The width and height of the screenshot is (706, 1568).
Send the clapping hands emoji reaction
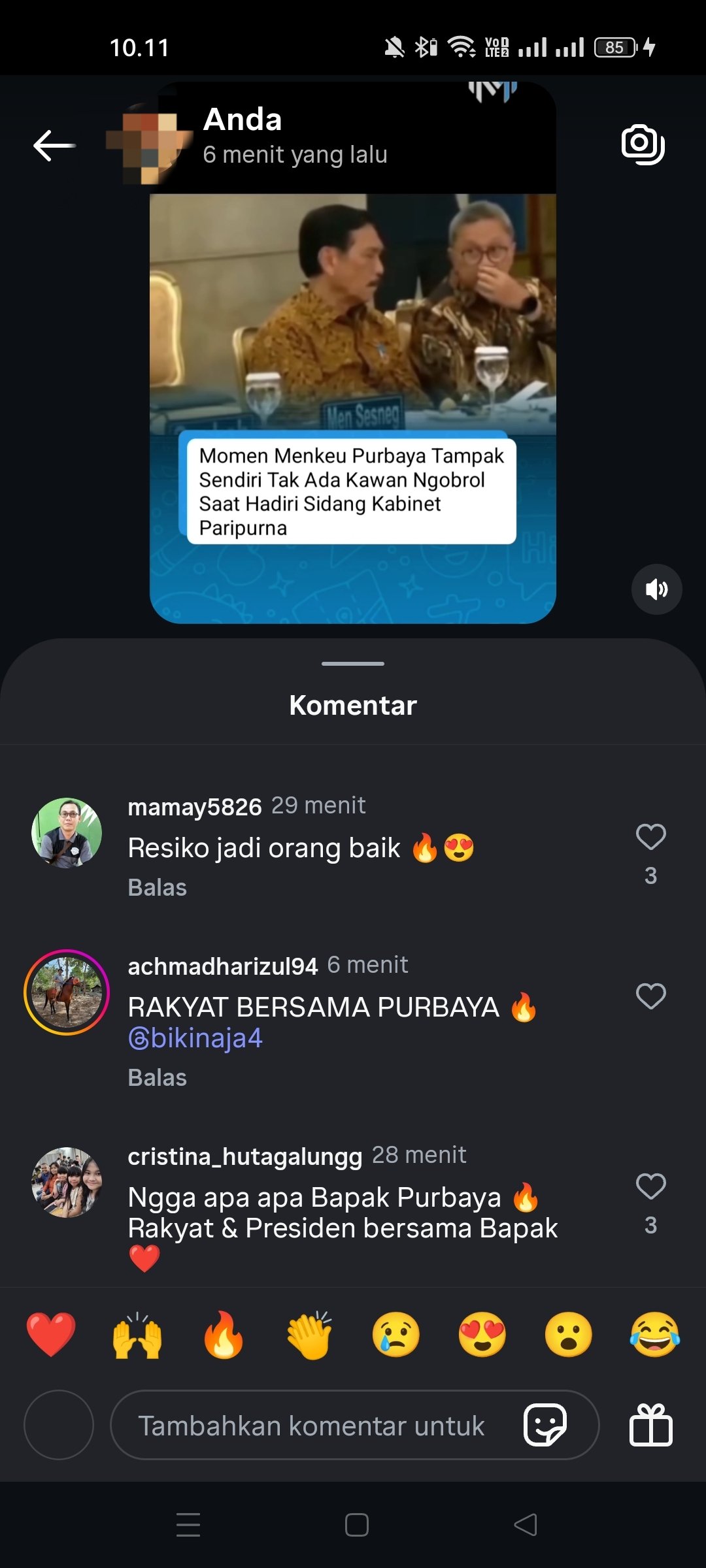coord(310,1335)
